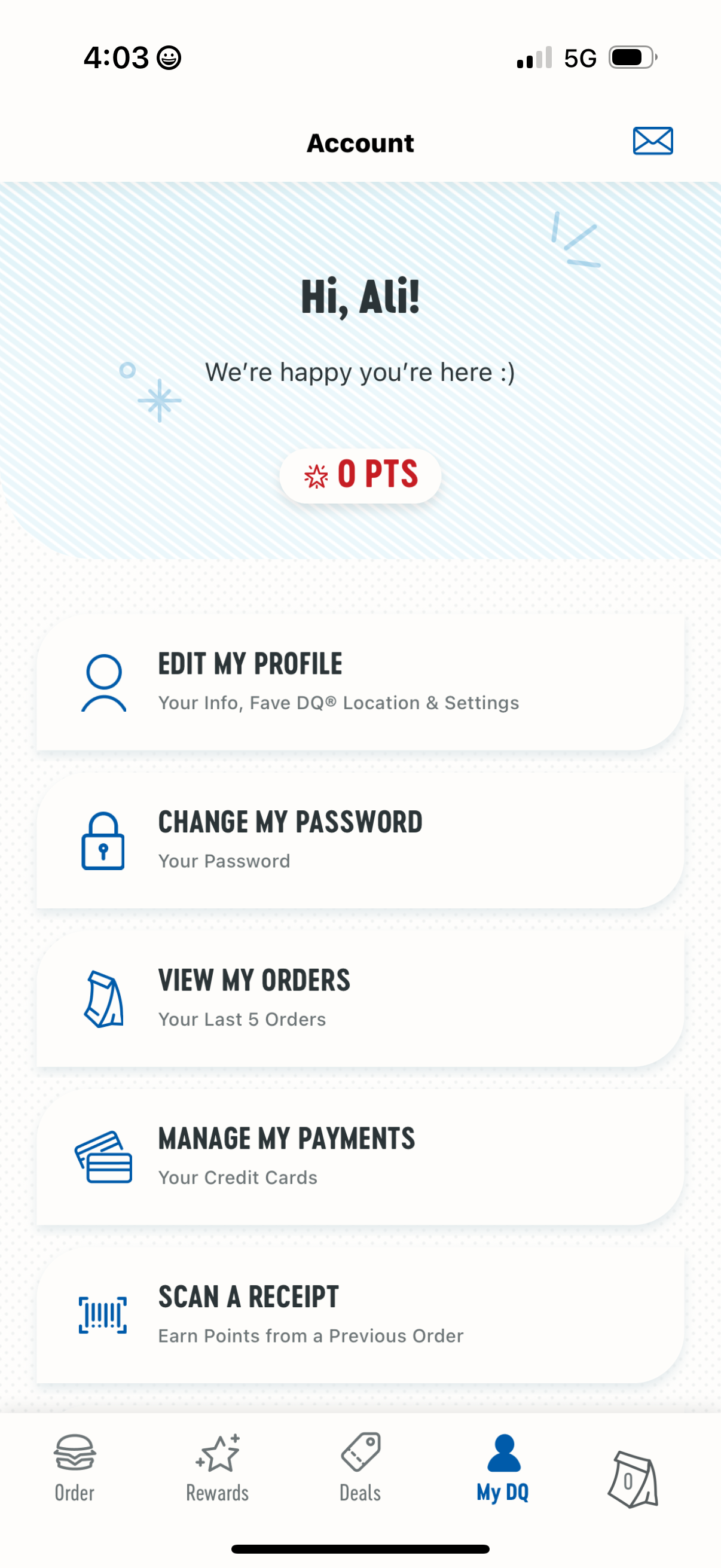Screen dimensions: 721x1568
Task: Select the Rewards star icon
Action: click(216, 1451)
